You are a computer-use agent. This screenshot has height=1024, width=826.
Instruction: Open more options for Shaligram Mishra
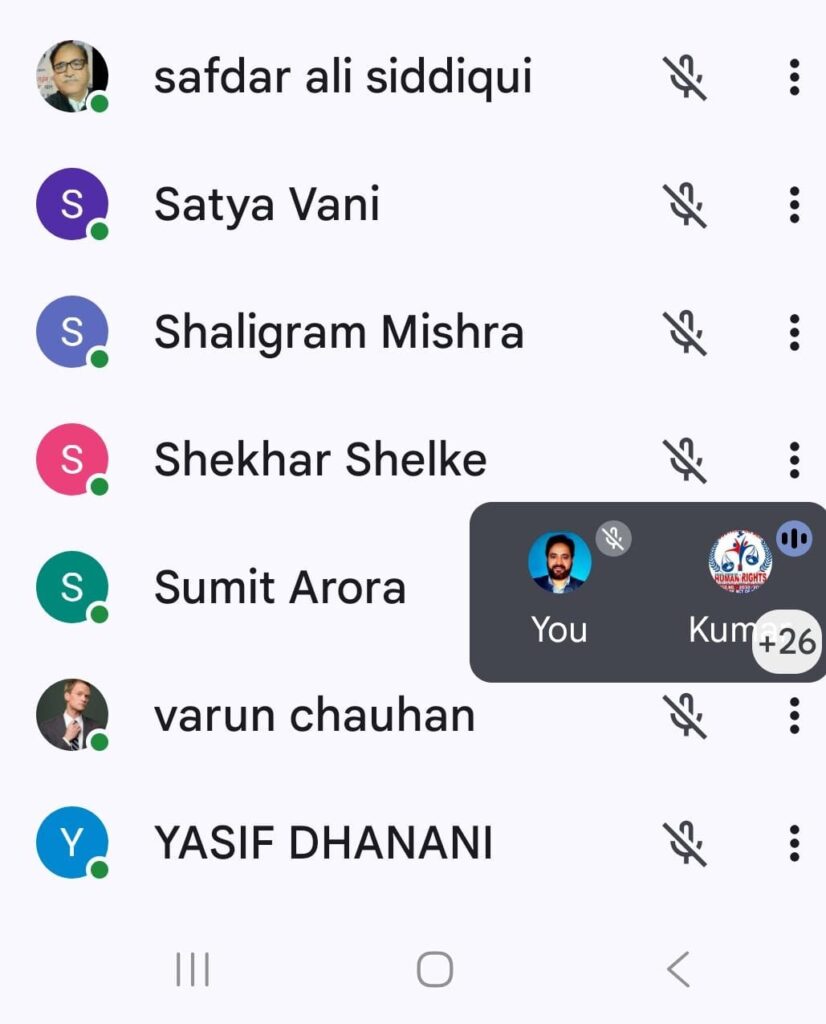pyautogui.click(x=794, y=332)
